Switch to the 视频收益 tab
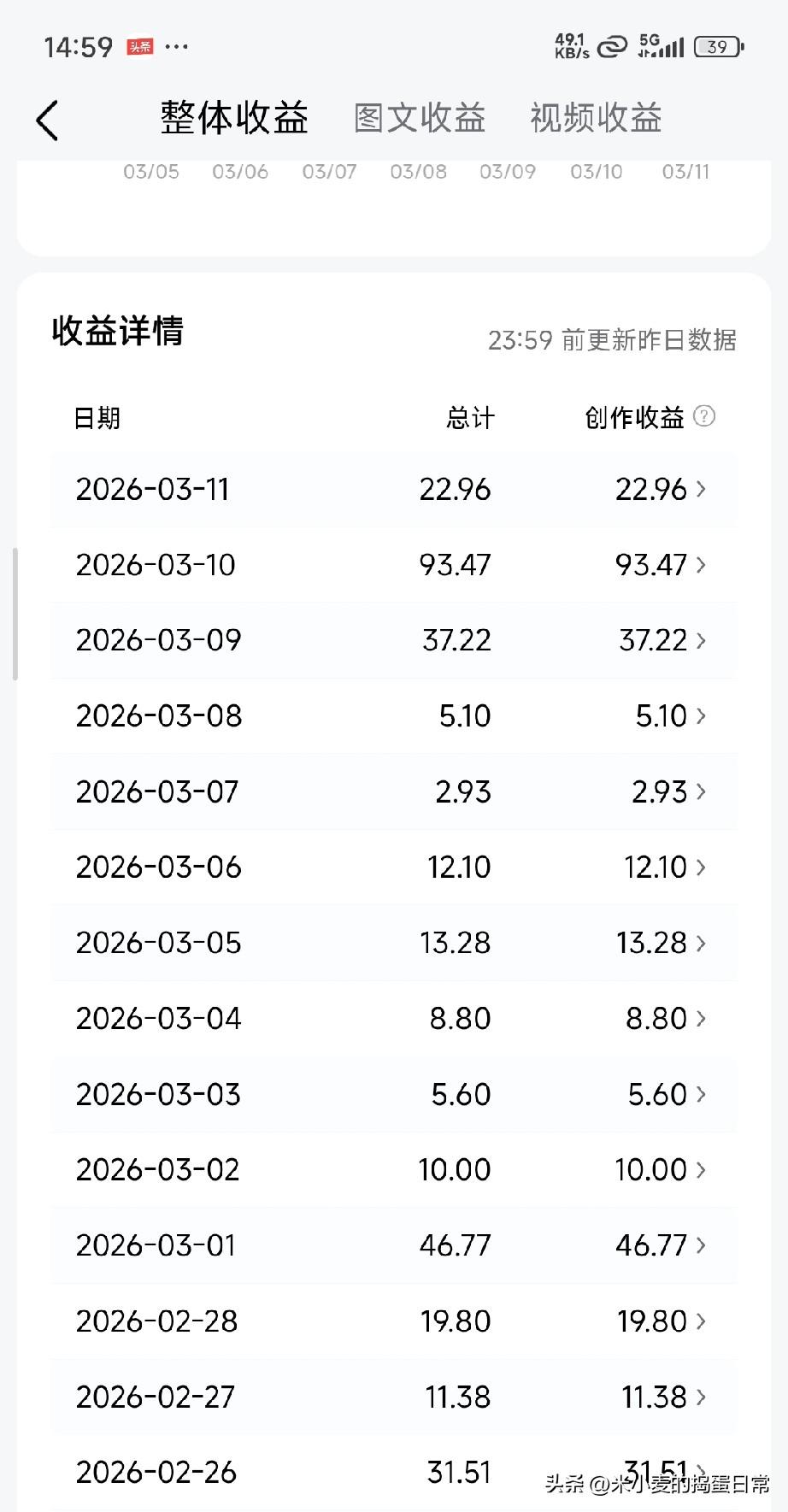Screen dimensions: 788x1512 [596, 118]
